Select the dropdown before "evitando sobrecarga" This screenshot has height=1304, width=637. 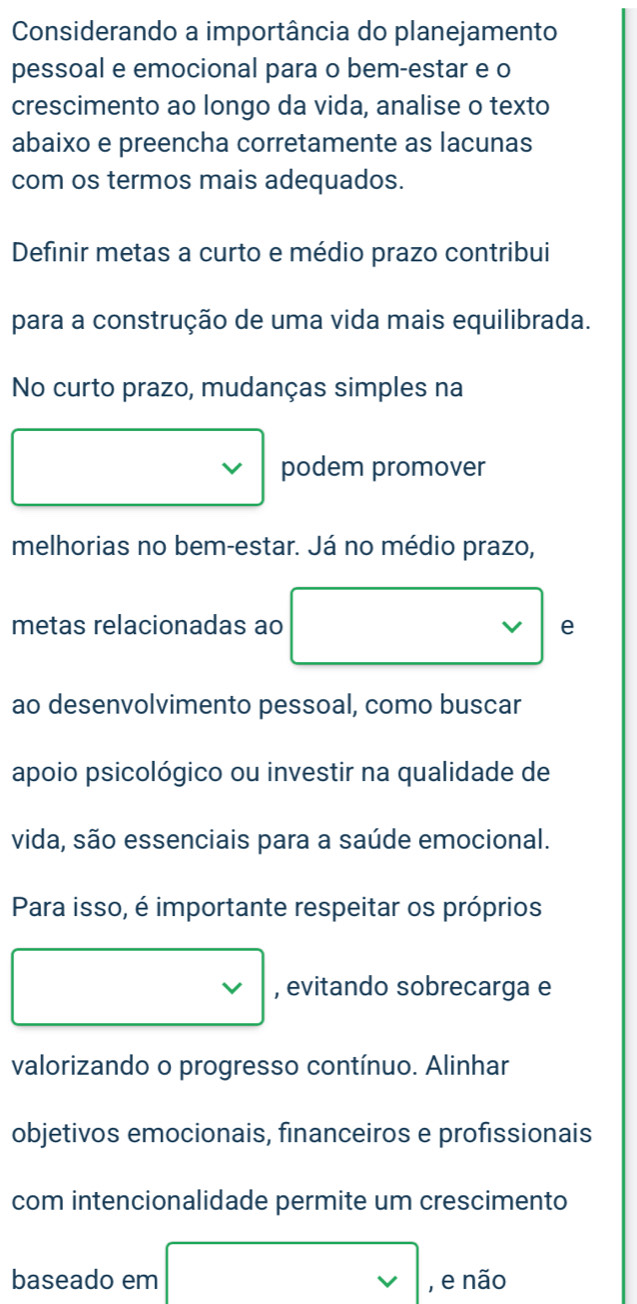[x=138, y=987]
